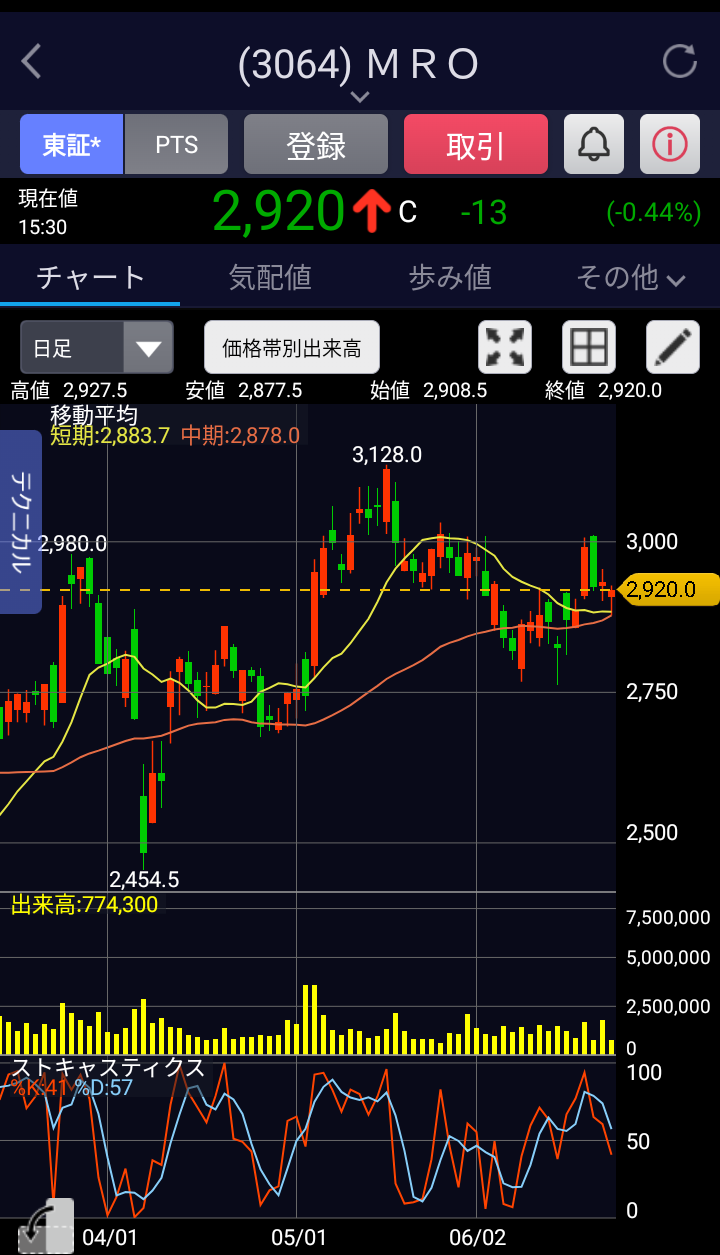
Task: Open the stock information icon
Action: point(670,145)
